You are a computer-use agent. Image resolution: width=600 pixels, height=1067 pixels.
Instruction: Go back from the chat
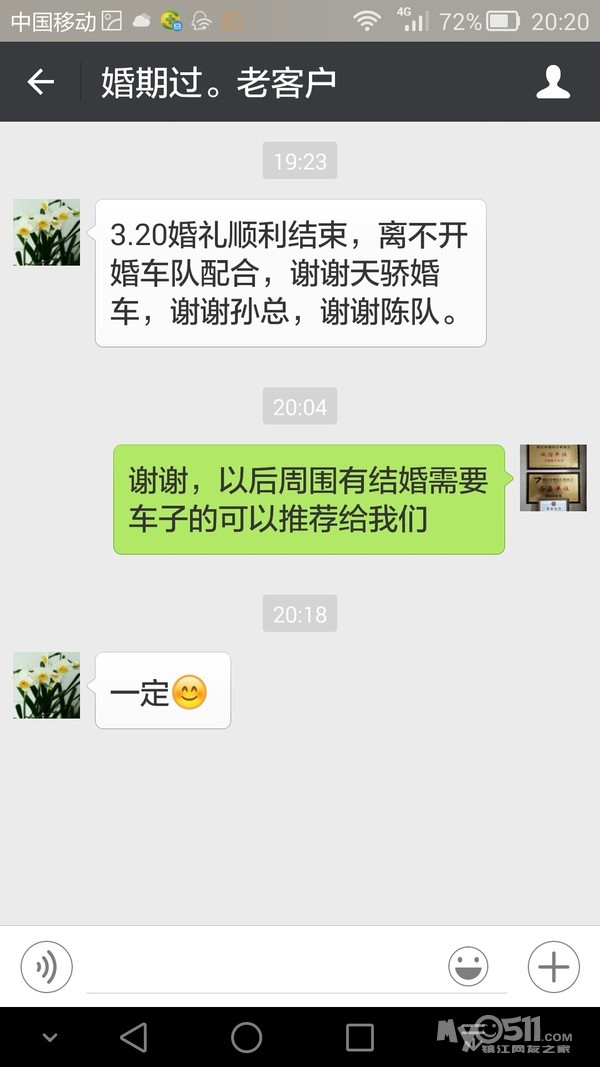(40, 82)
